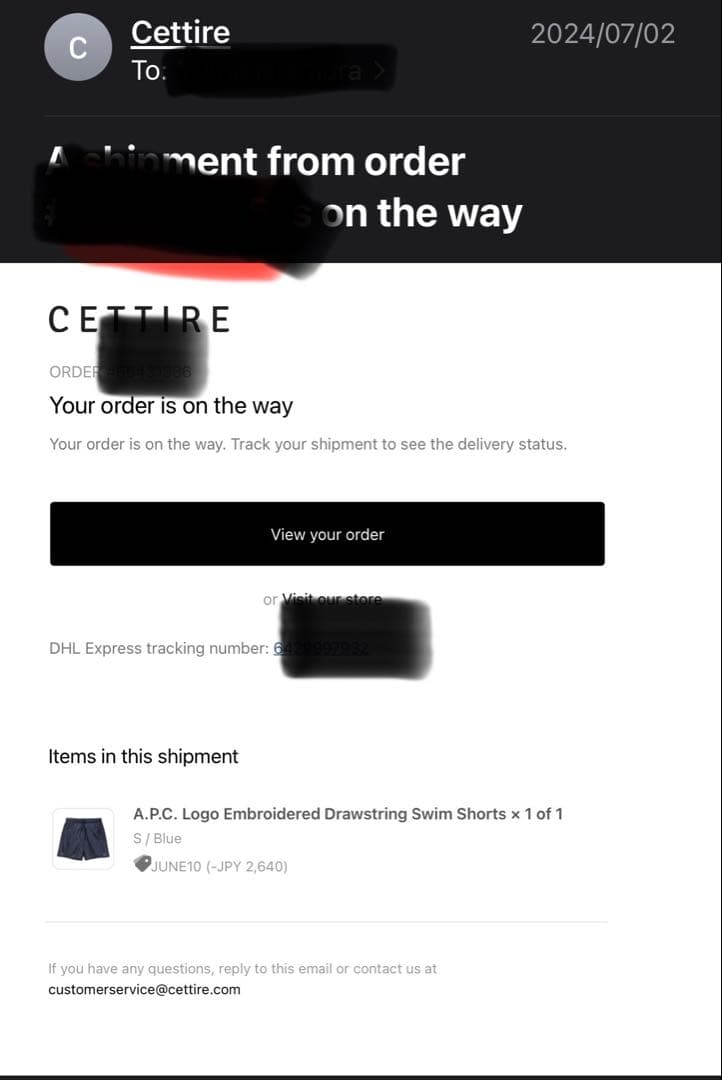Open the Visit our store link
This screenshot has height=1080, width=722.
point(332,599)
